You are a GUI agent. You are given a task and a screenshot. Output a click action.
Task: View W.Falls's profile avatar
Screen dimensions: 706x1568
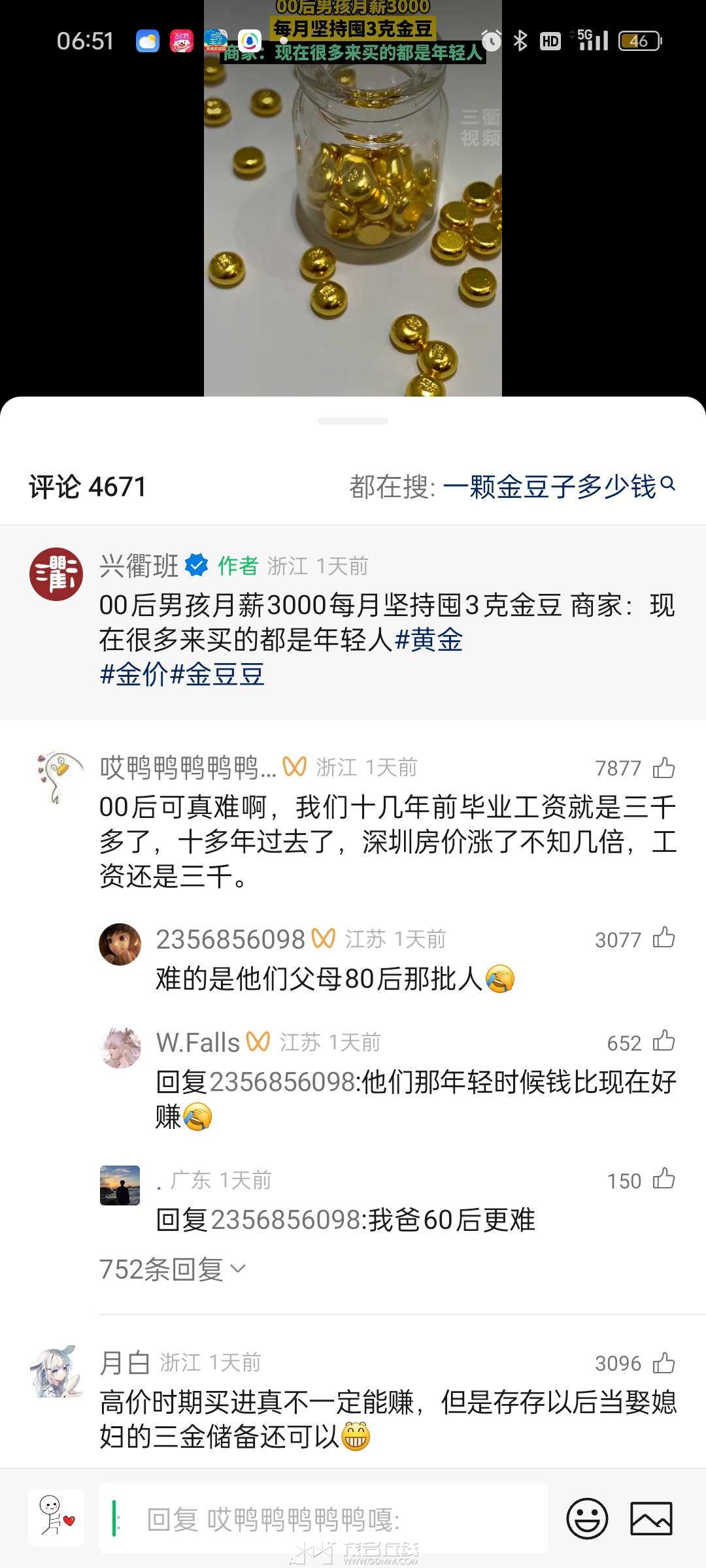(121, 1047)
